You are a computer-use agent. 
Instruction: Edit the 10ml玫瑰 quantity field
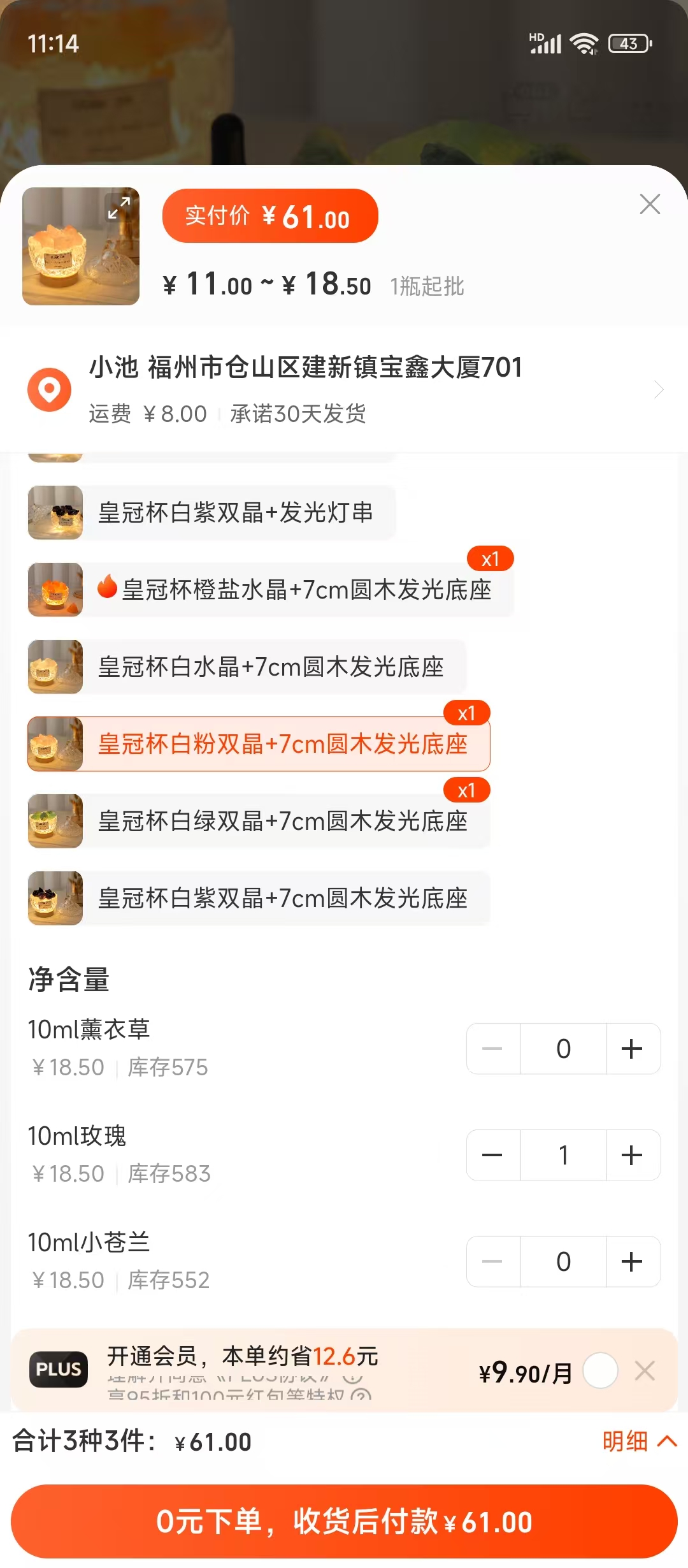(563, 1155)
